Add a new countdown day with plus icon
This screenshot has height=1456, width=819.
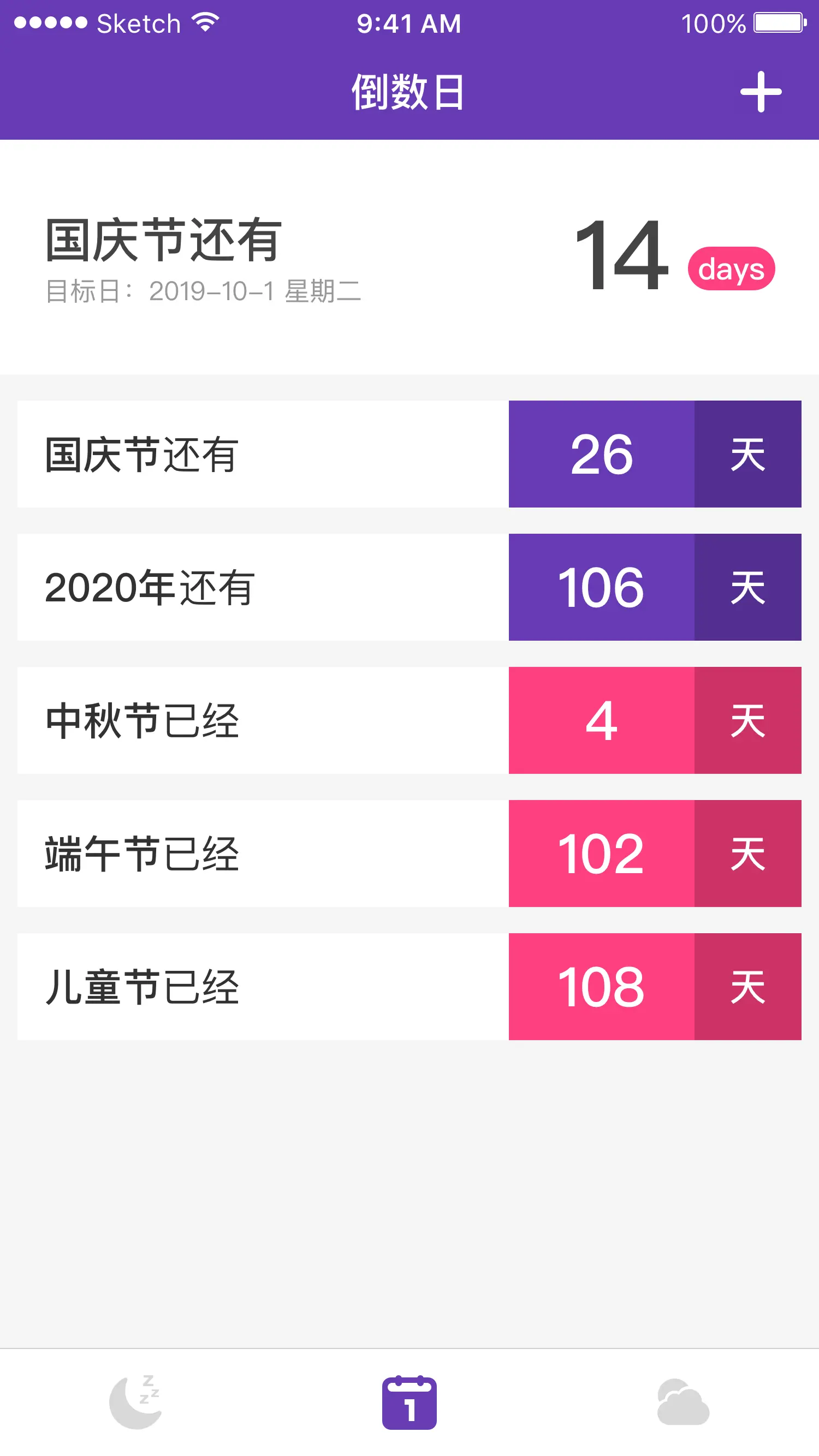pyautogui.click(x=761, y=92)
